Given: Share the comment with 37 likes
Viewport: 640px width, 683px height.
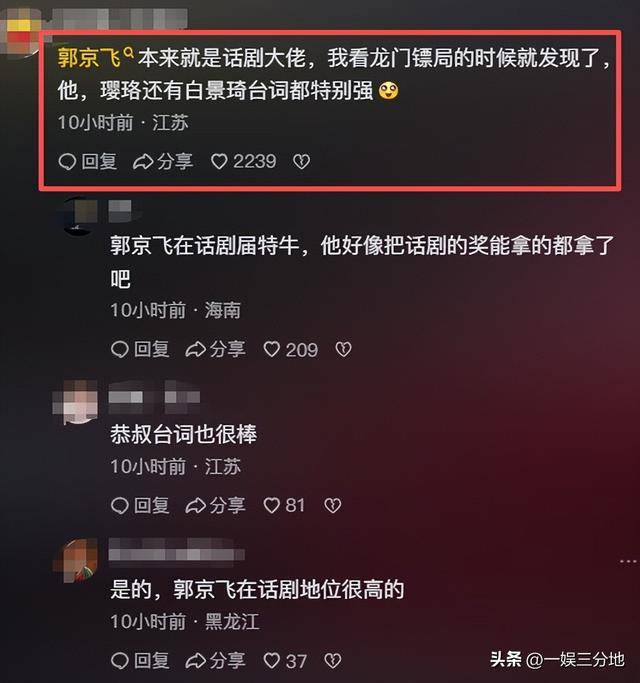Looking at the screenshot, I should click(215, 660).
